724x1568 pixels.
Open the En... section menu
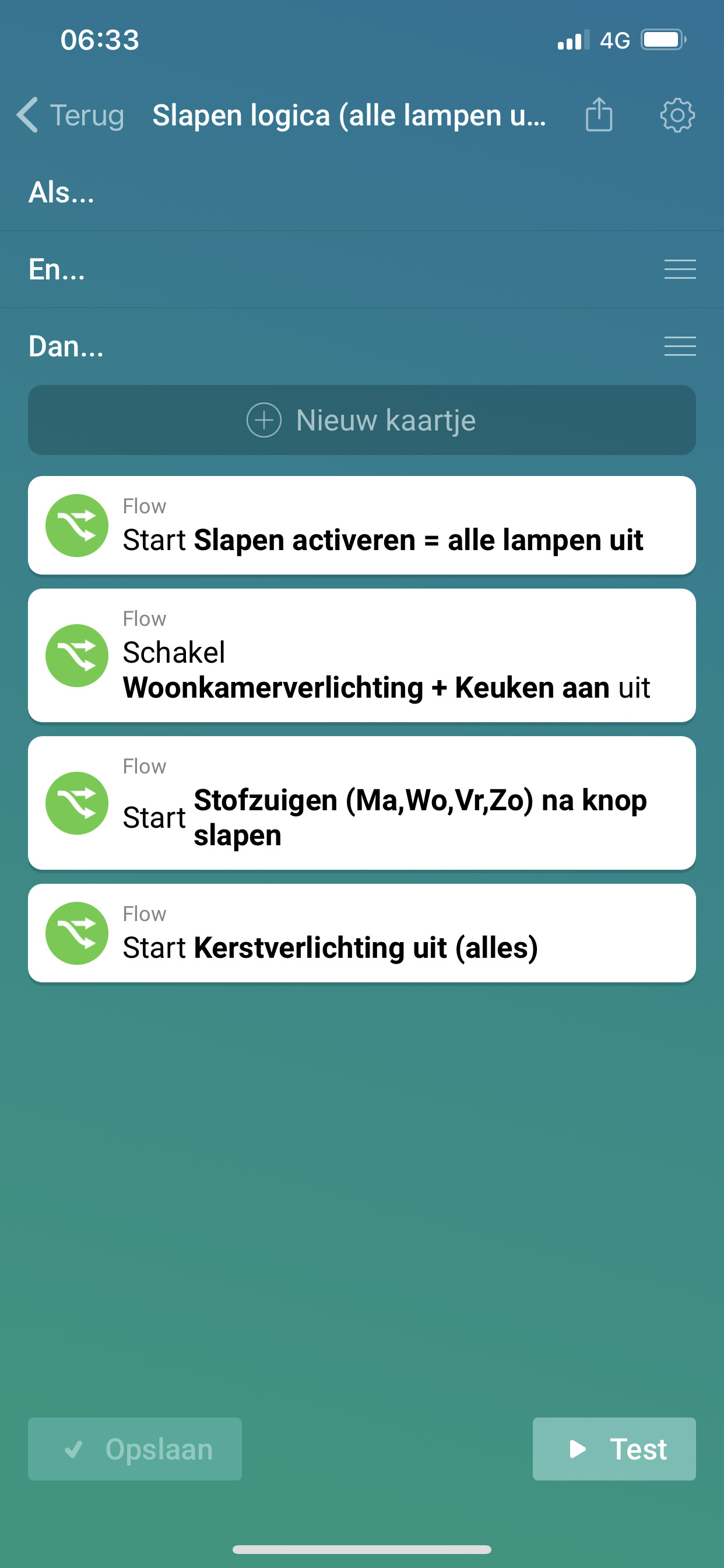680,269
